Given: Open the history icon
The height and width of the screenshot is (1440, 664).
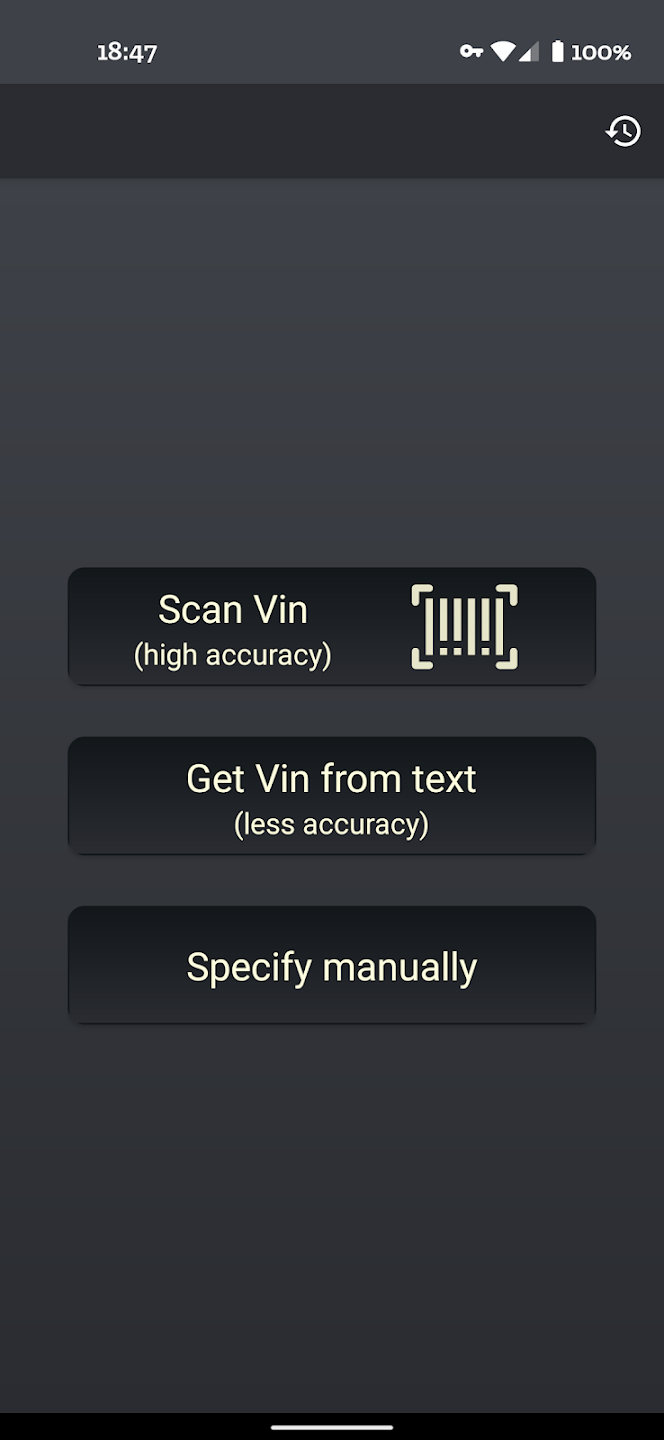Looking at the screenshot, I should click(x=623, y=131).
